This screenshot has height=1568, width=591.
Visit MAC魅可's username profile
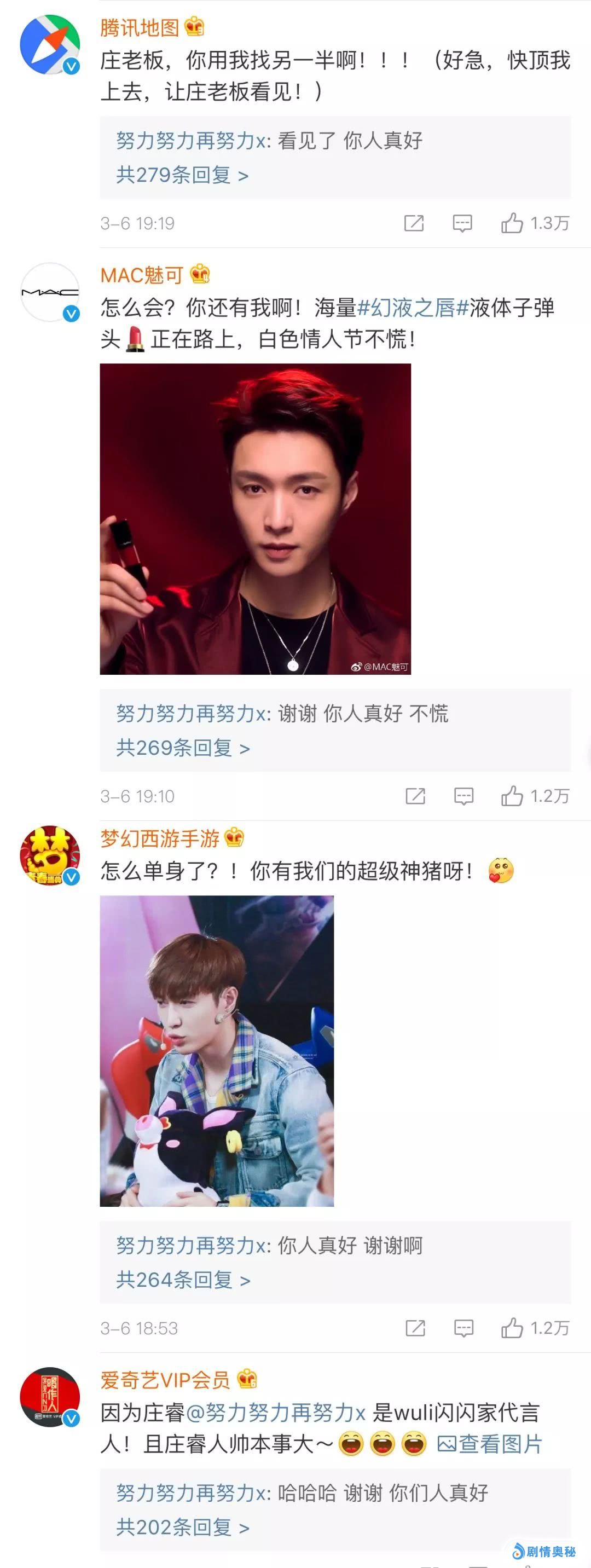[142, 275]
